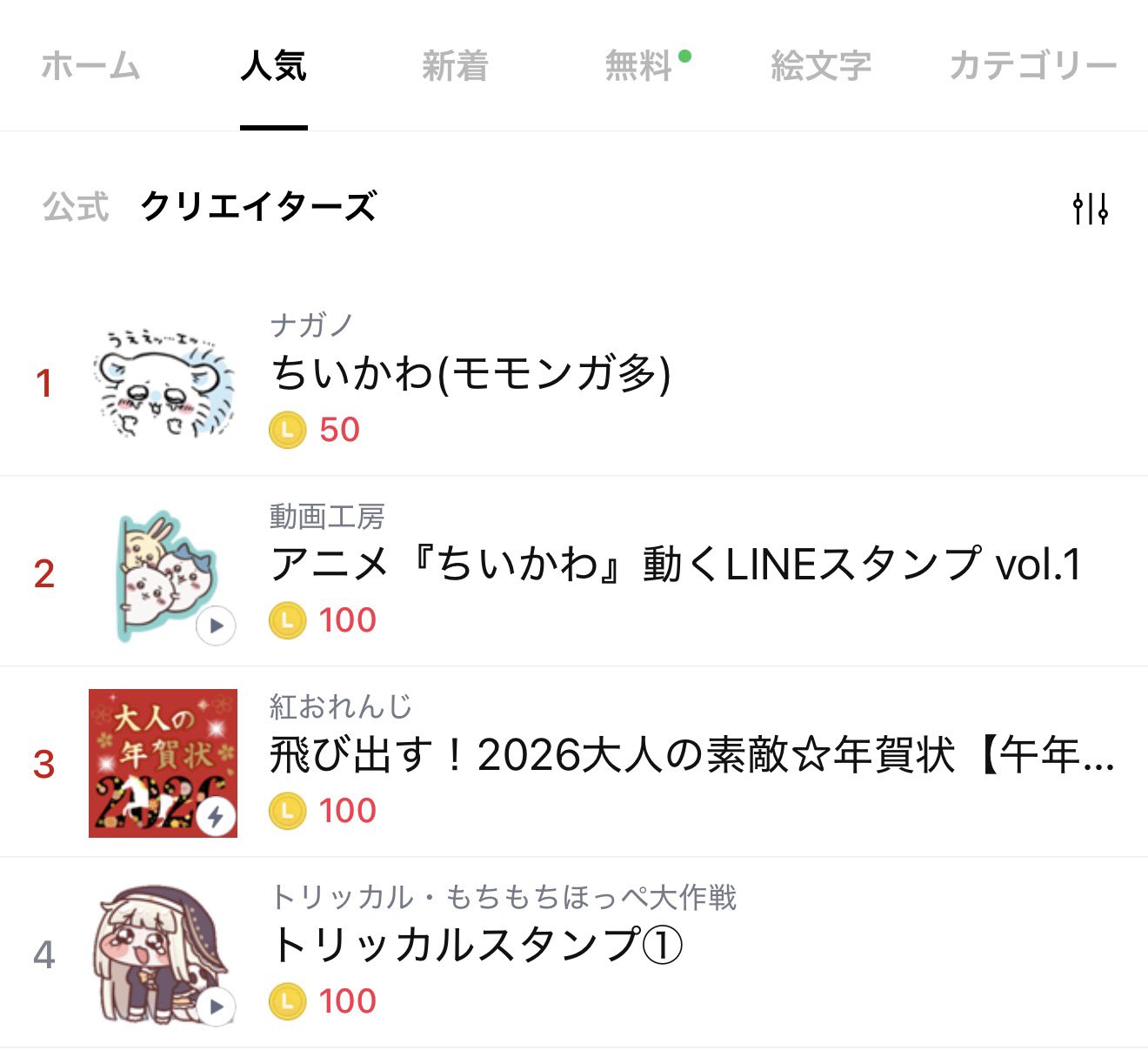Select the 人気 tab
This screenshot has height=1057, width=1148.
[x=273, y=66]
